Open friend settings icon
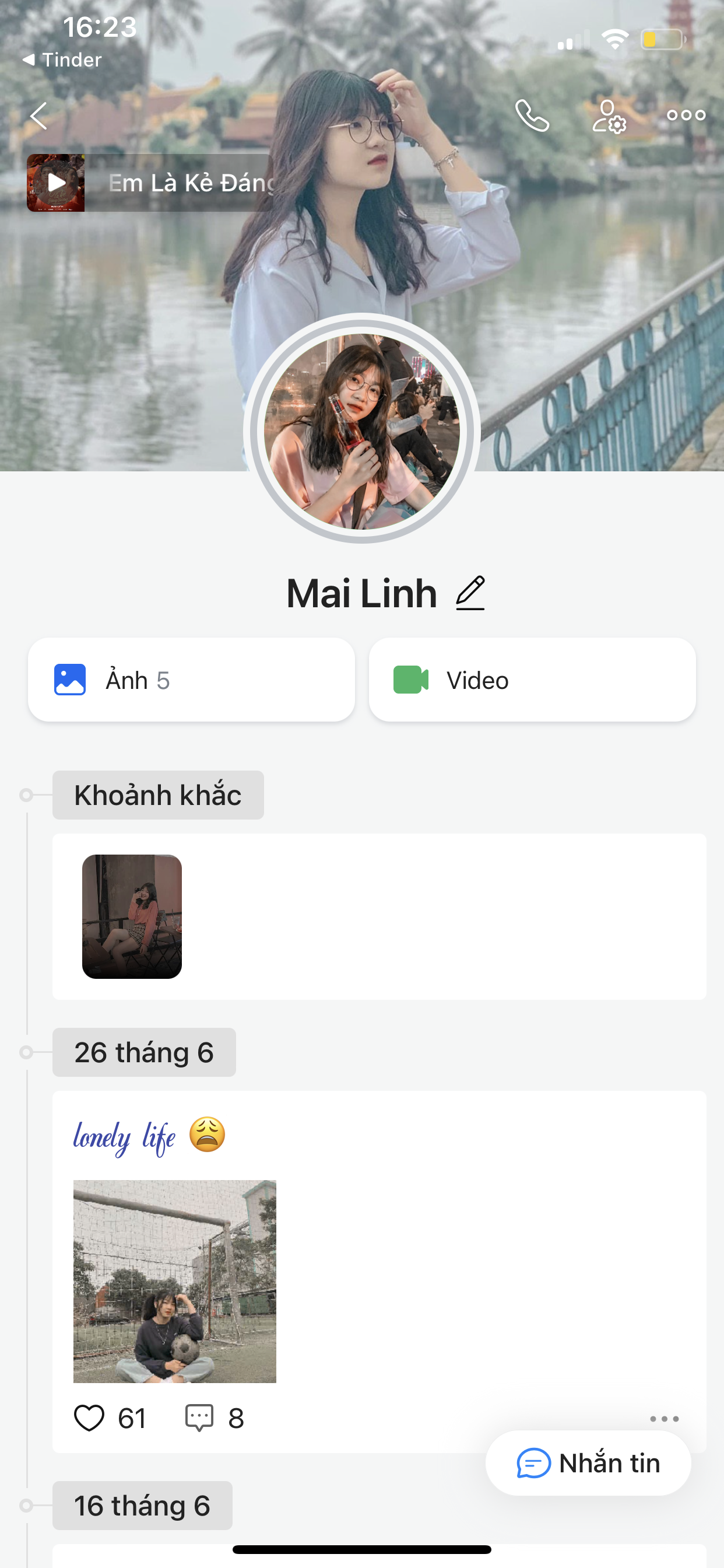The image size is (724, 1568). click(x=609, y=116)
